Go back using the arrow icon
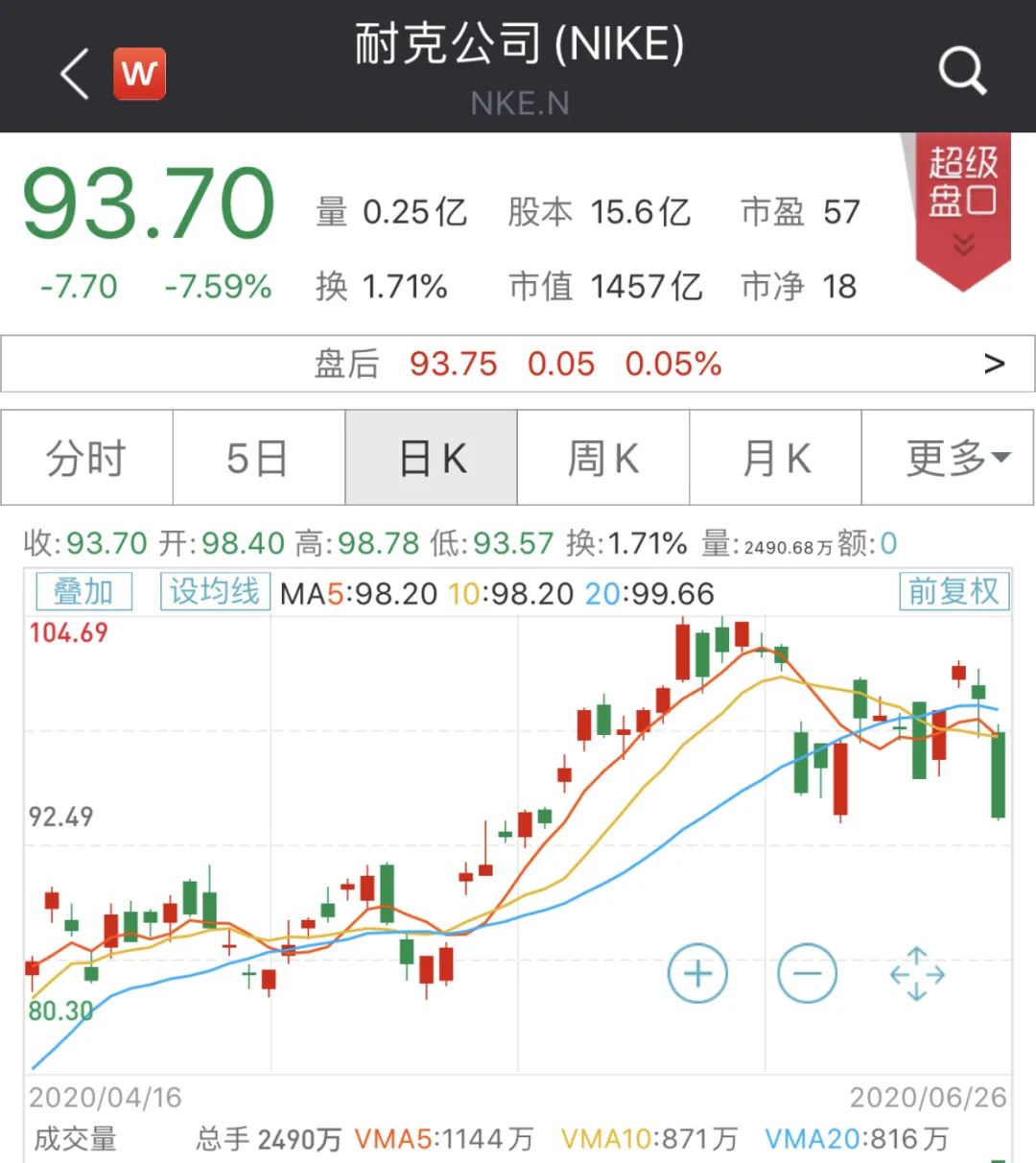Viewport: 1036px width, 1163px height. tap(75, 73)
